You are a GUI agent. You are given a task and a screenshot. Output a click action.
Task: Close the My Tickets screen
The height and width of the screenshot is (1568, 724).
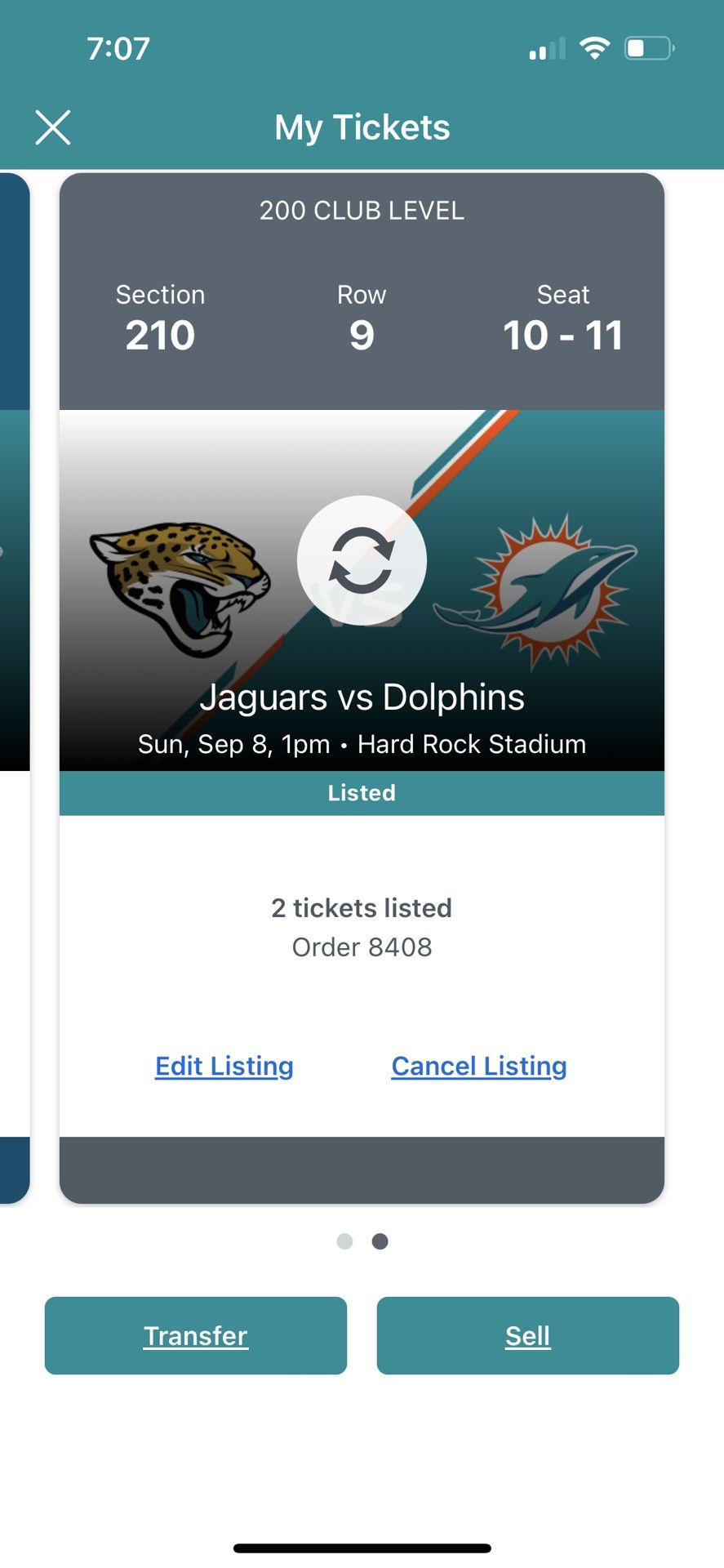53,127
